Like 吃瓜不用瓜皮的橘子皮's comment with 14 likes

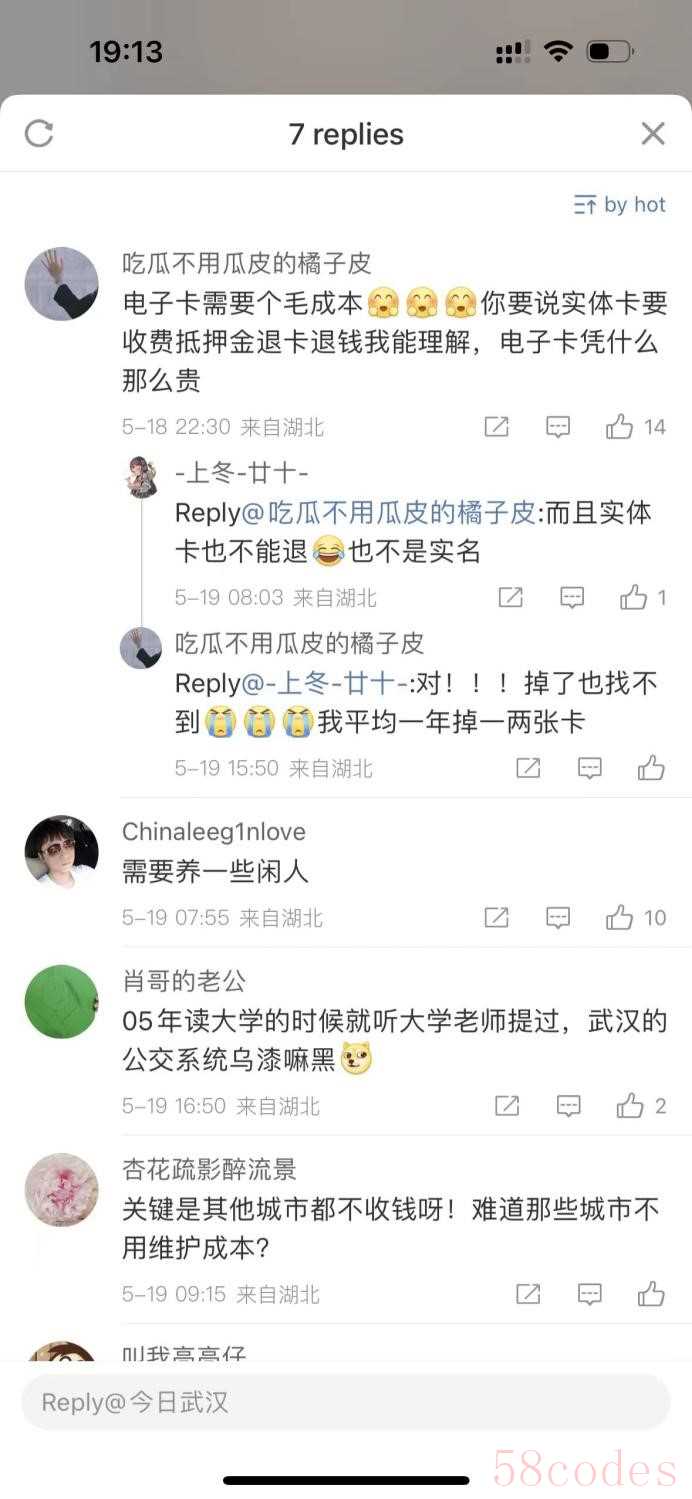620,427
